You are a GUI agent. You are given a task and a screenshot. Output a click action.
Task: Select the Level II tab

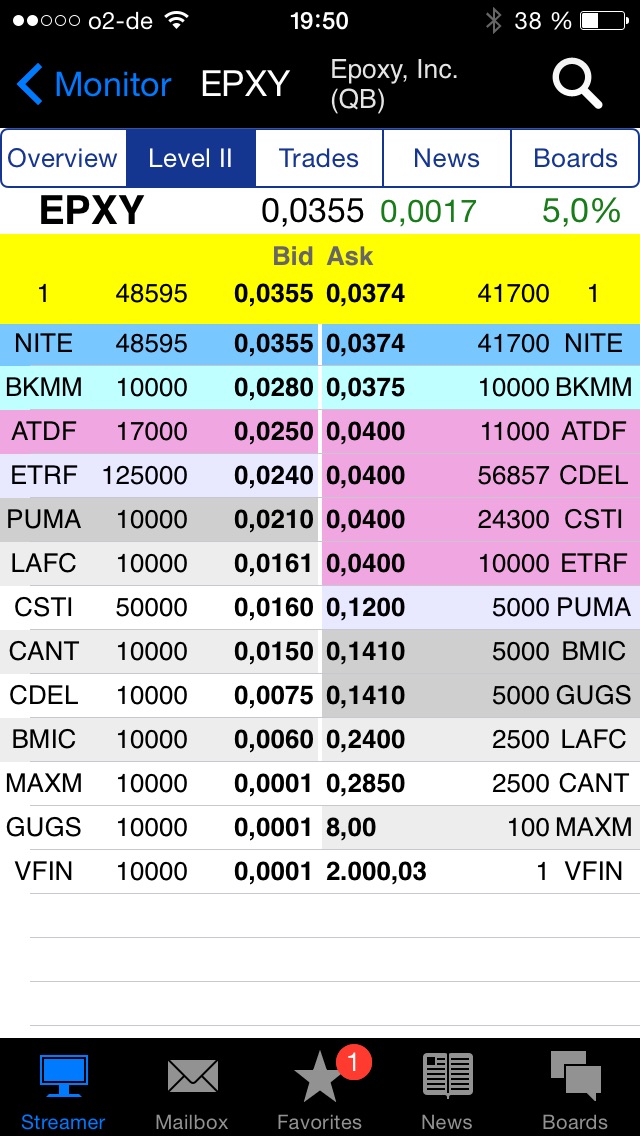(190, 158)
